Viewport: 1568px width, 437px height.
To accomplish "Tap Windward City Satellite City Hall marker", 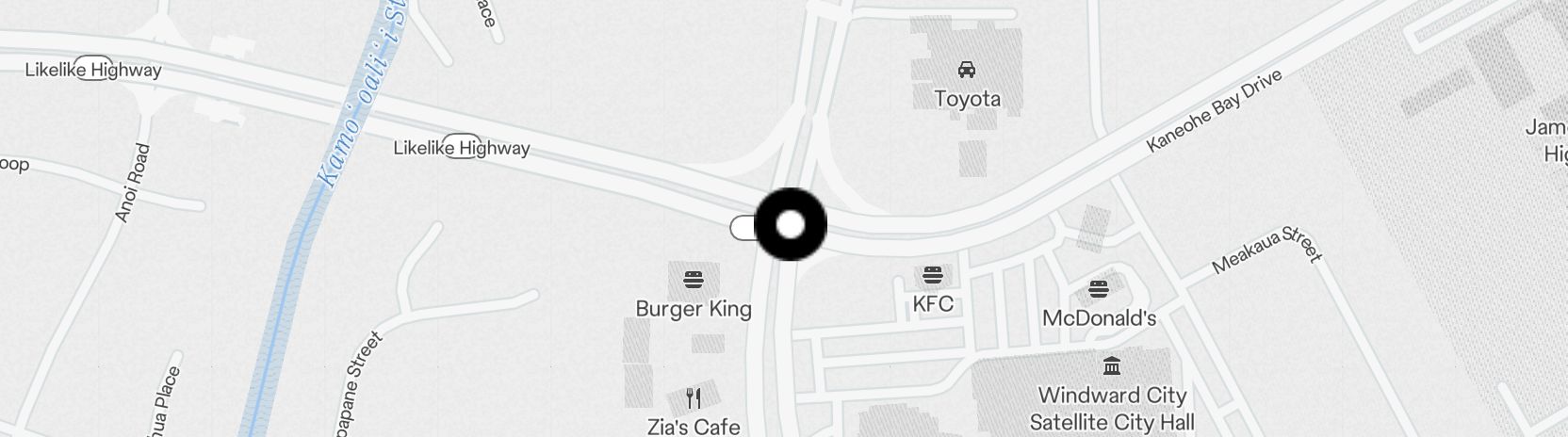I will coord(1111,365).
